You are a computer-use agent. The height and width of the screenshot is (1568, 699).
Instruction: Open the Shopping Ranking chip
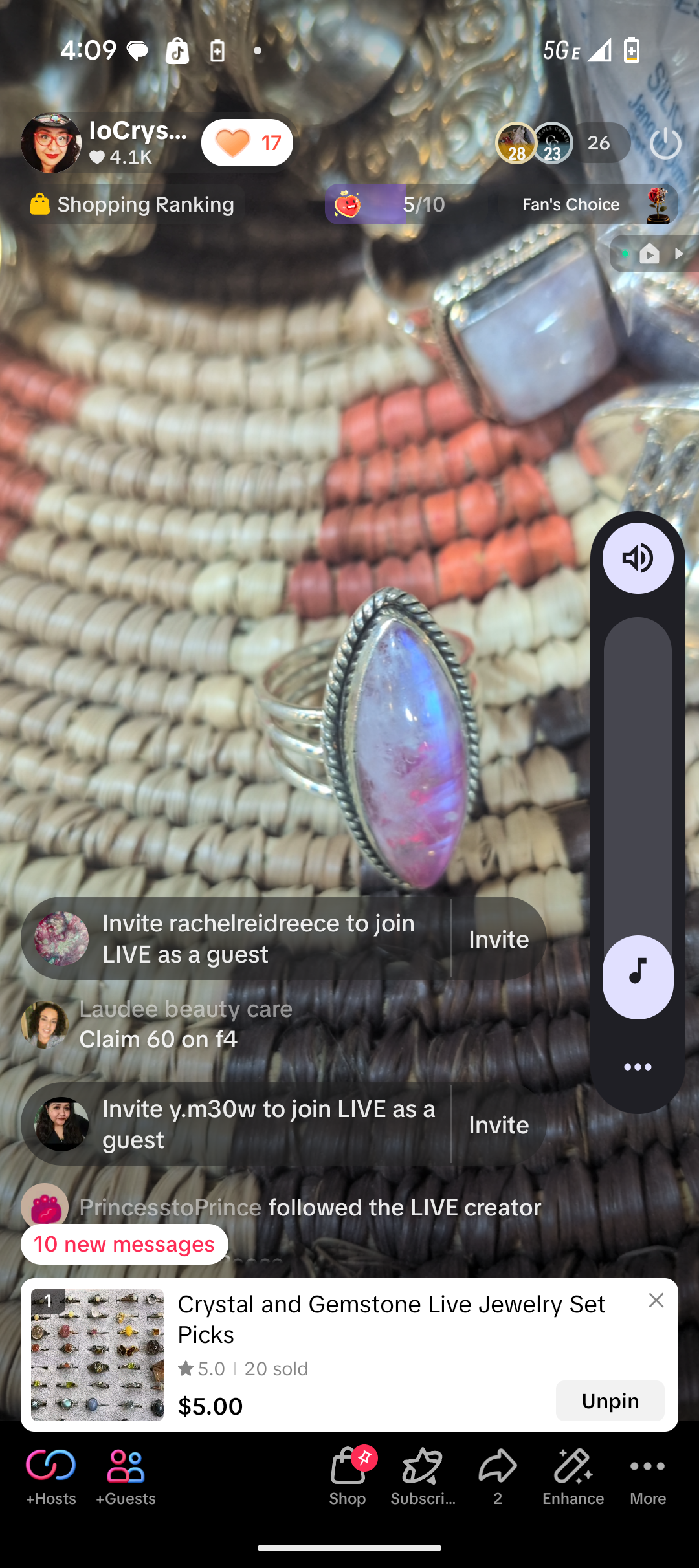pos(133,204)
